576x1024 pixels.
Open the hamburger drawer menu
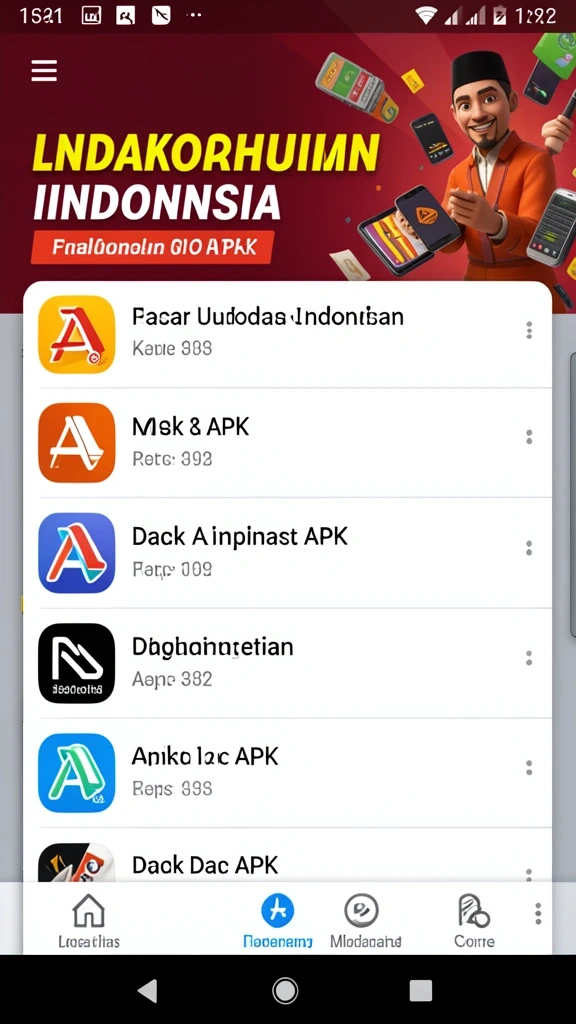(x=44, y=71)
